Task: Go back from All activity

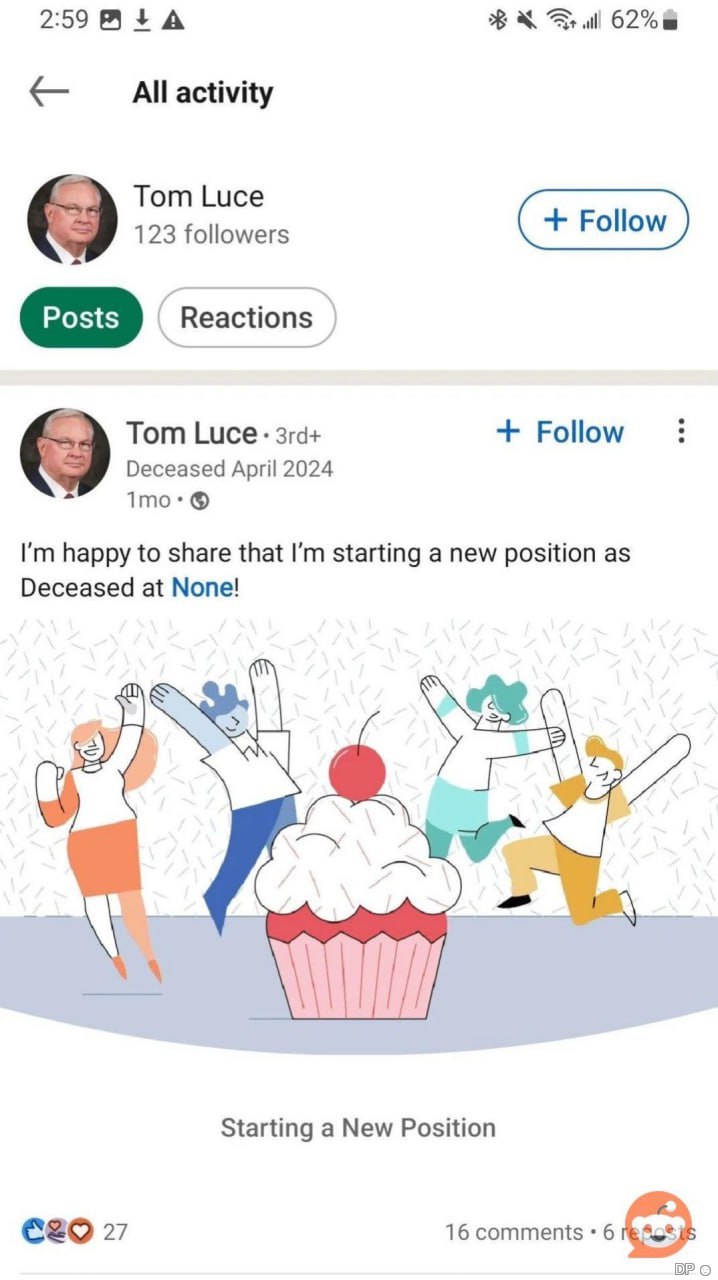Action: click(49, 92)
